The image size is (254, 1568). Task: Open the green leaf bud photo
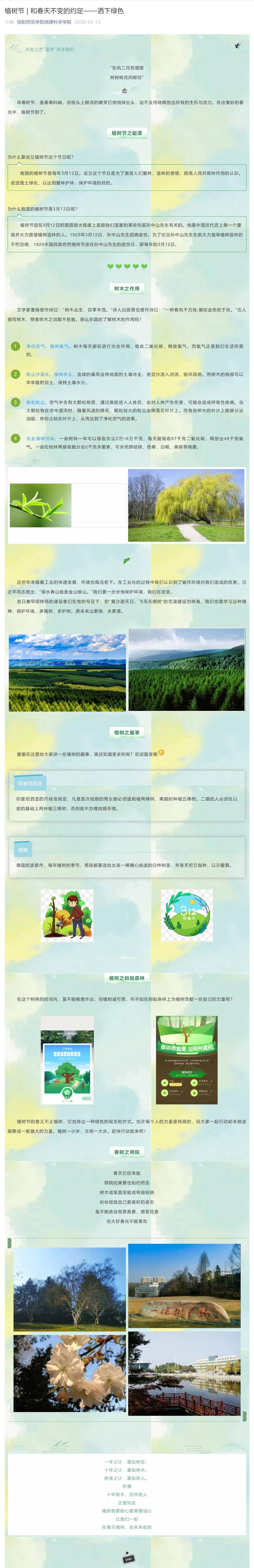41,505
